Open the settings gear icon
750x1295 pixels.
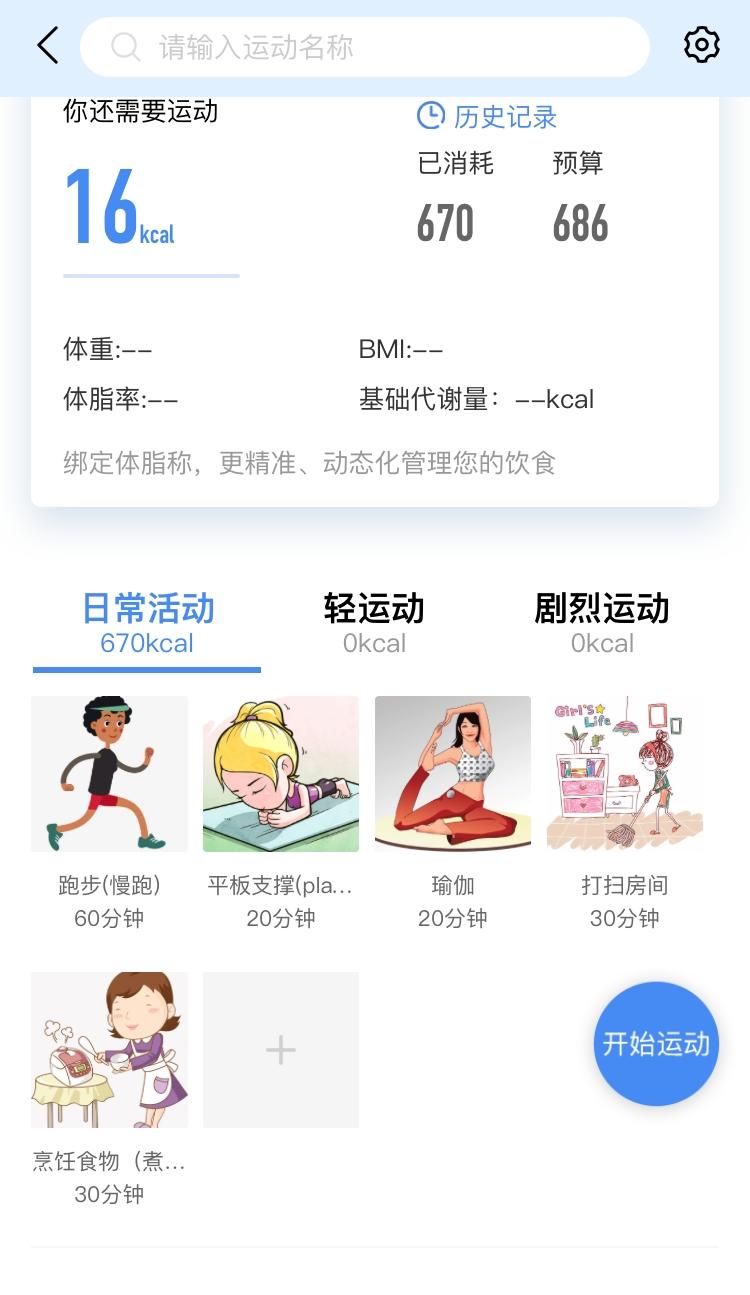click(701, 46)
